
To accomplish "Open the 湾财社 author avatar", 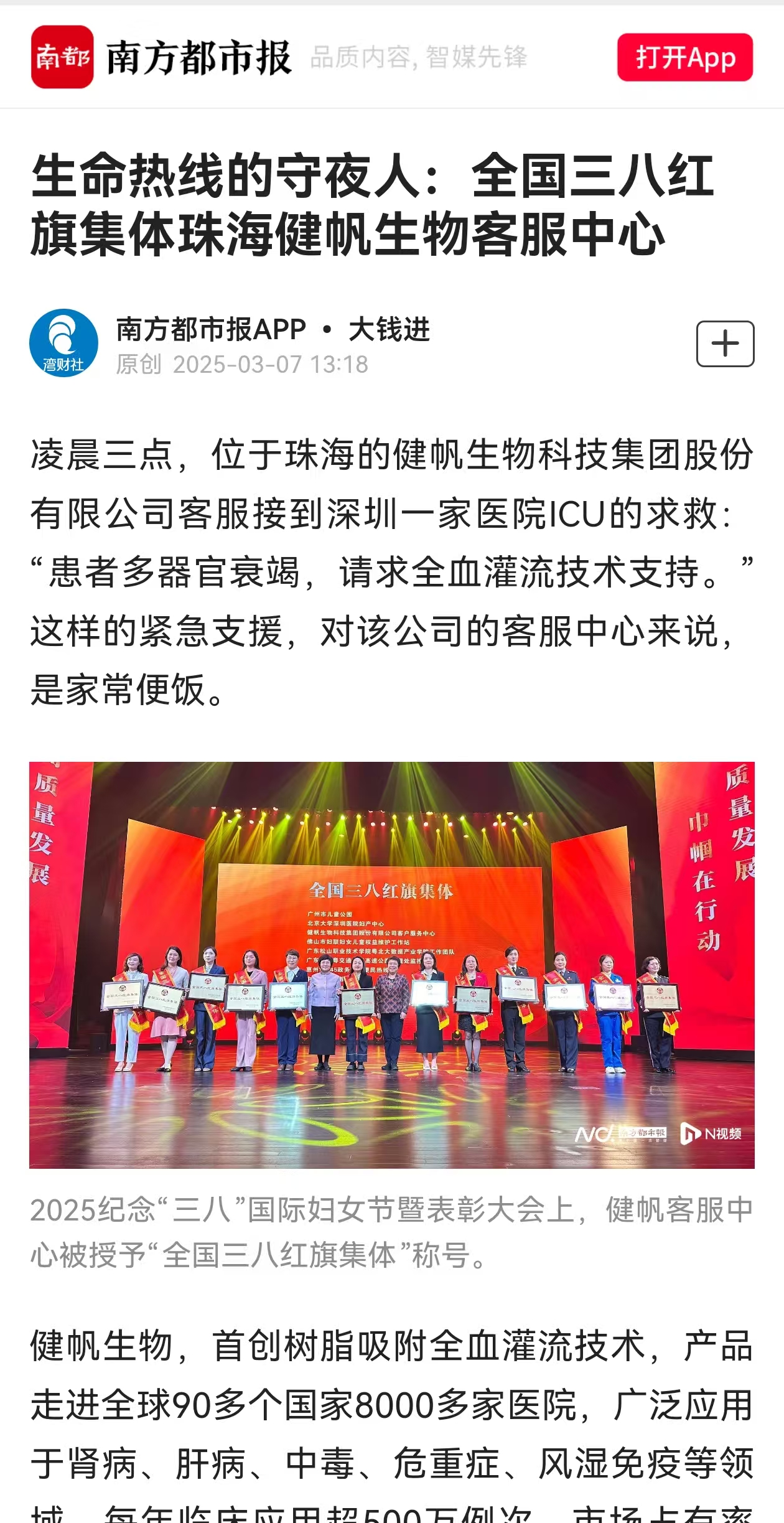I will (63, 343).
